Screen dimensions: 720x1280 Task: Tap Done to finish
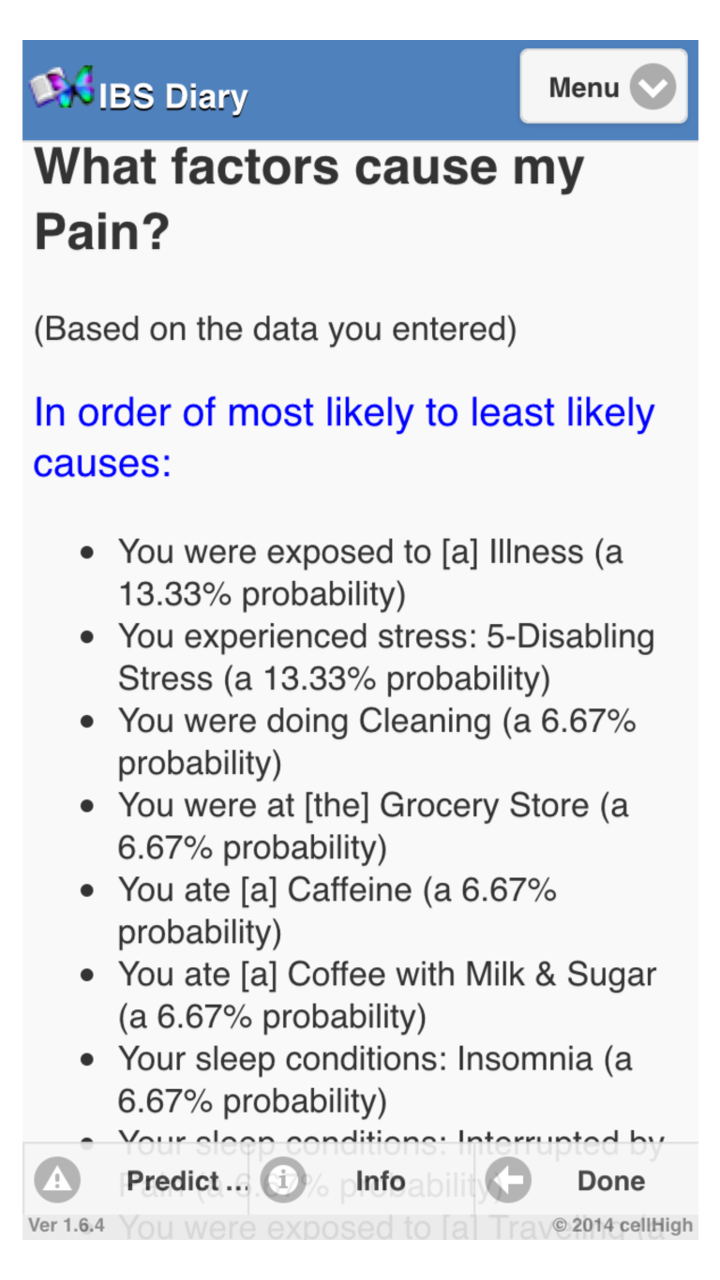[x=610, y=1180]
